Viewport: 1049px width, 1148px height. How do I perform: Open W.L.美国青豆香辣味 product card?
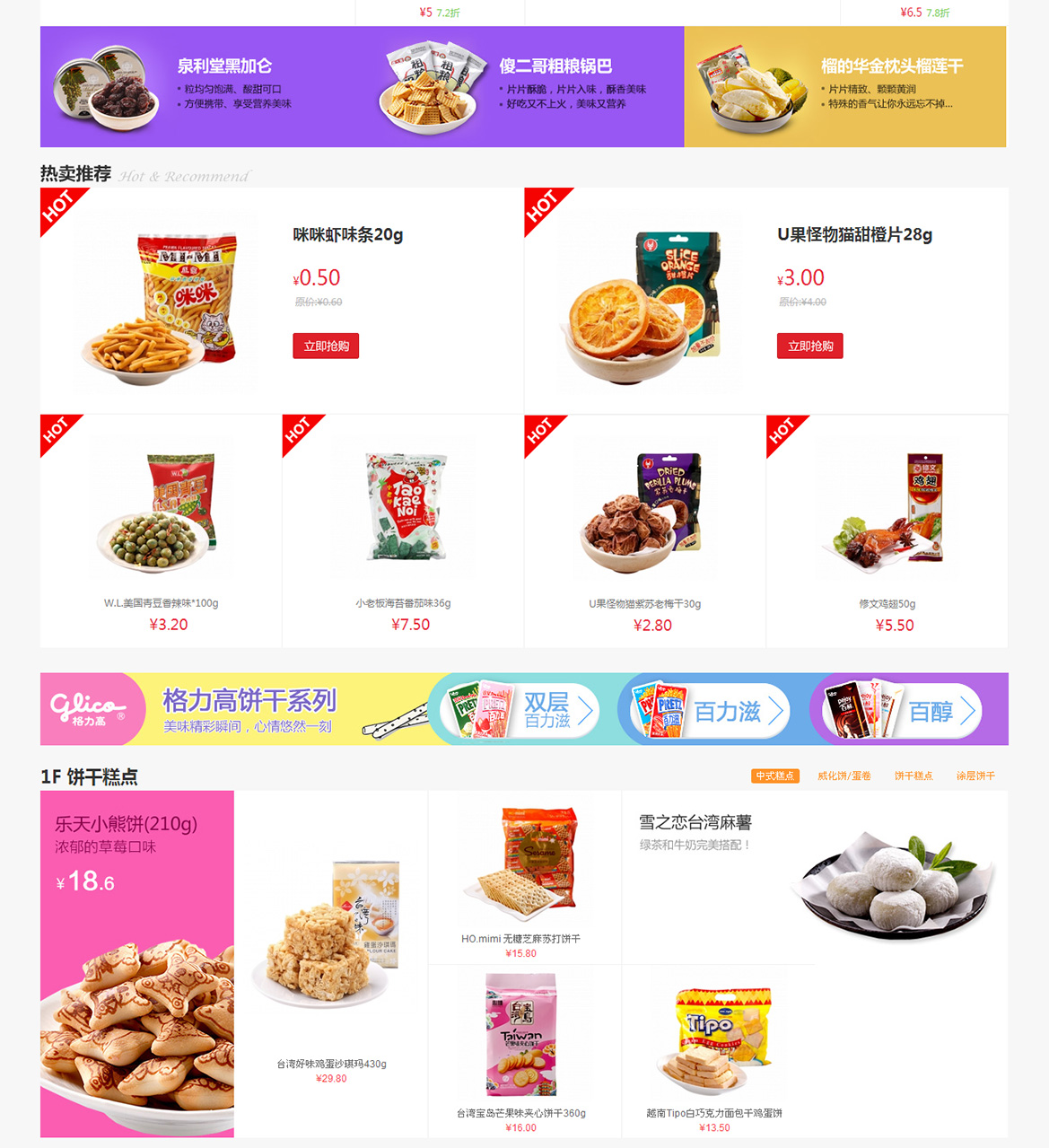[x=161, y=530]
